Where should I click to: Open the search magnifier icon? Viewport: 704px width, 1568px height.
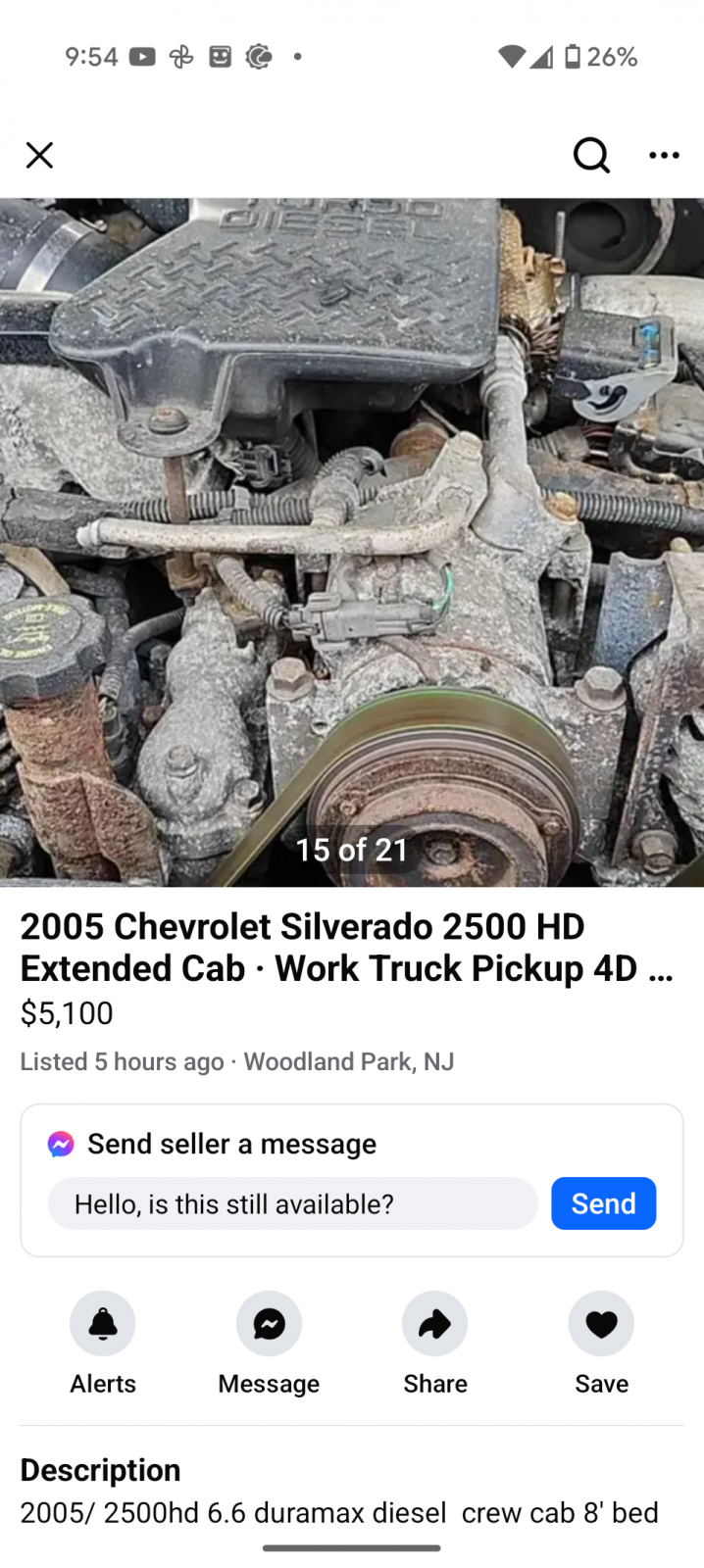tap(591, 155)
